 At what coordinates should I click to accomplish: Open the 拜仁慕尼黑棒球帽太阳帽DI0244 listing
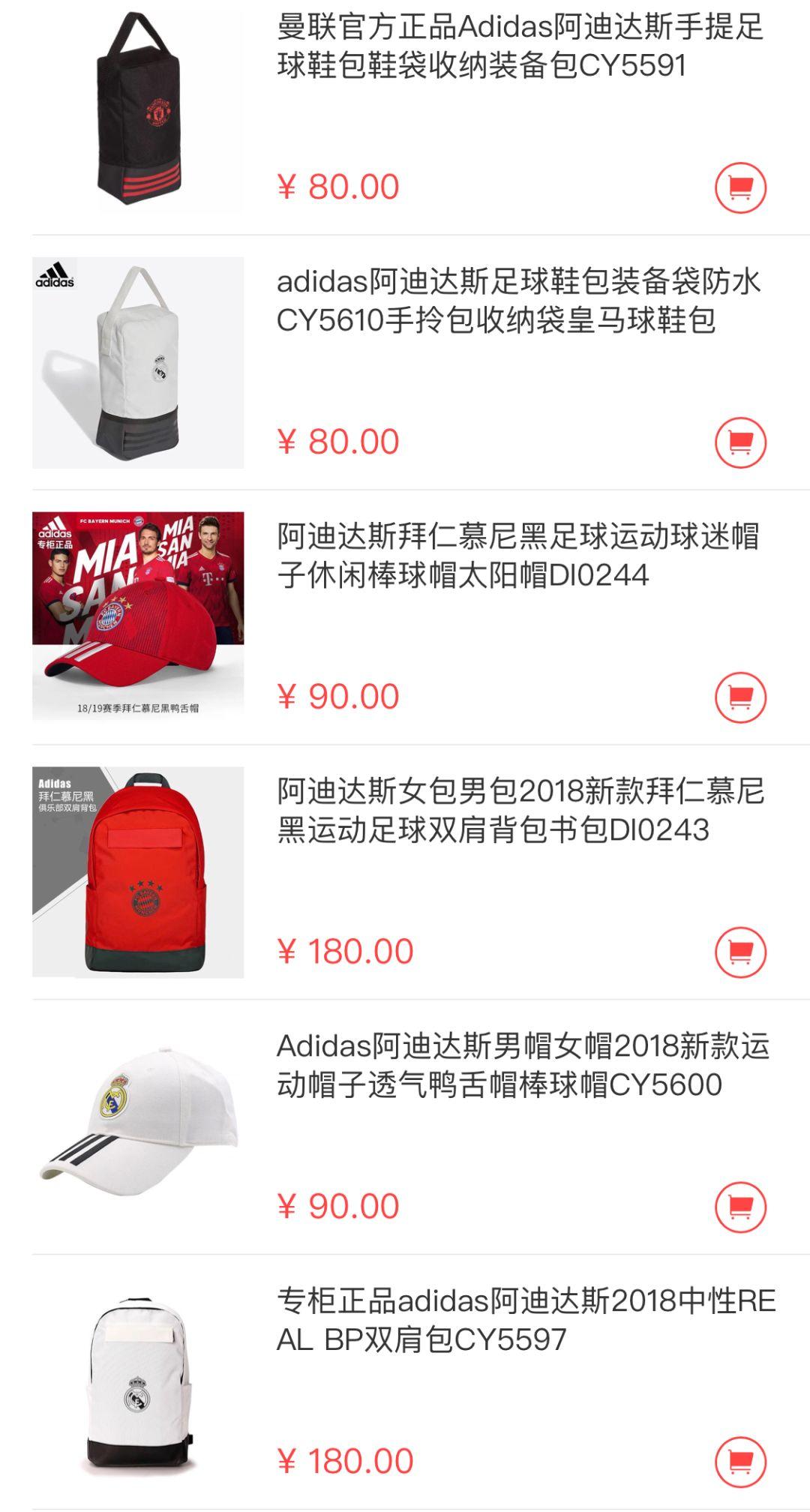(x=519, y=556)
